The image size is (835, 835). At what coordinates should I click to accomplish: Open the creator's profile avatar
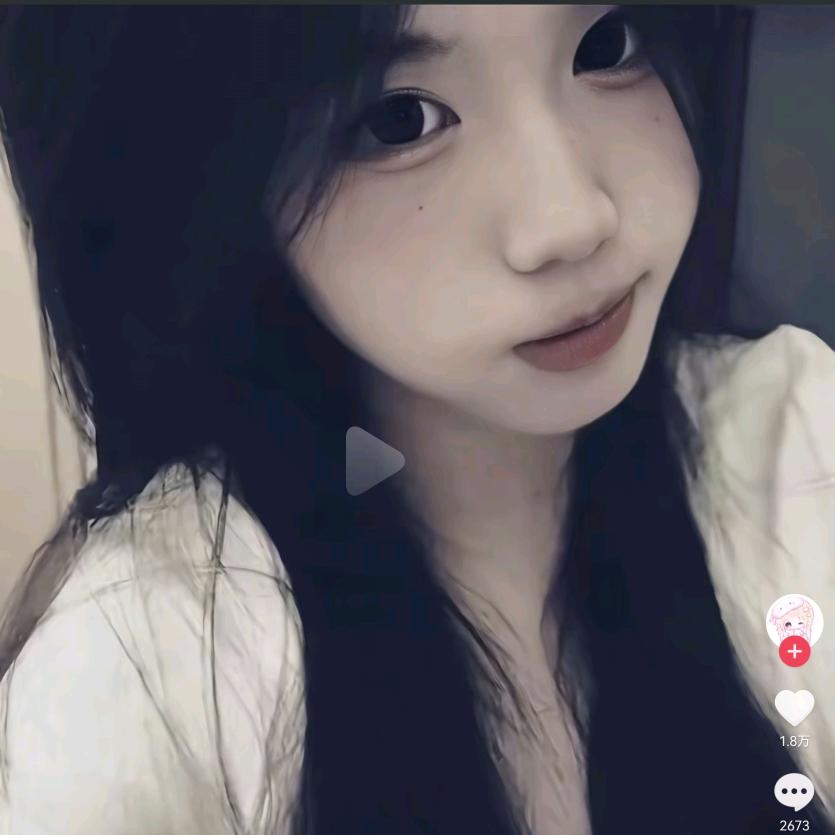pyautogui.click(x=794, y=619)
